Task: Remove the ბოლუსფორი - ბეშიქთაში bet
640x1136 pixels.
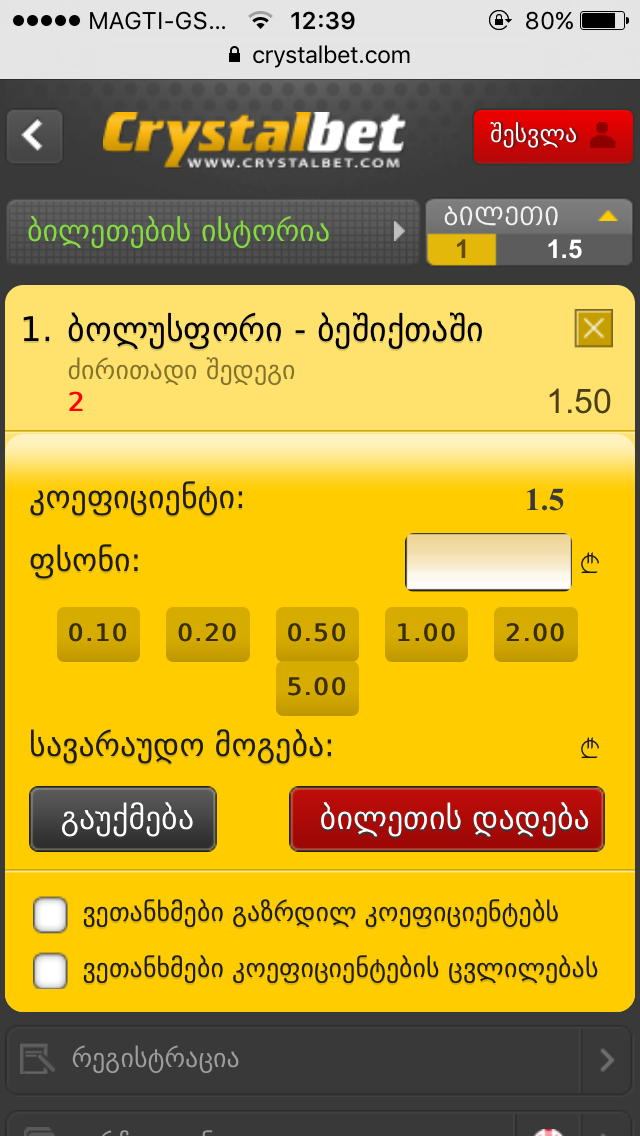Action: (593, 328)
